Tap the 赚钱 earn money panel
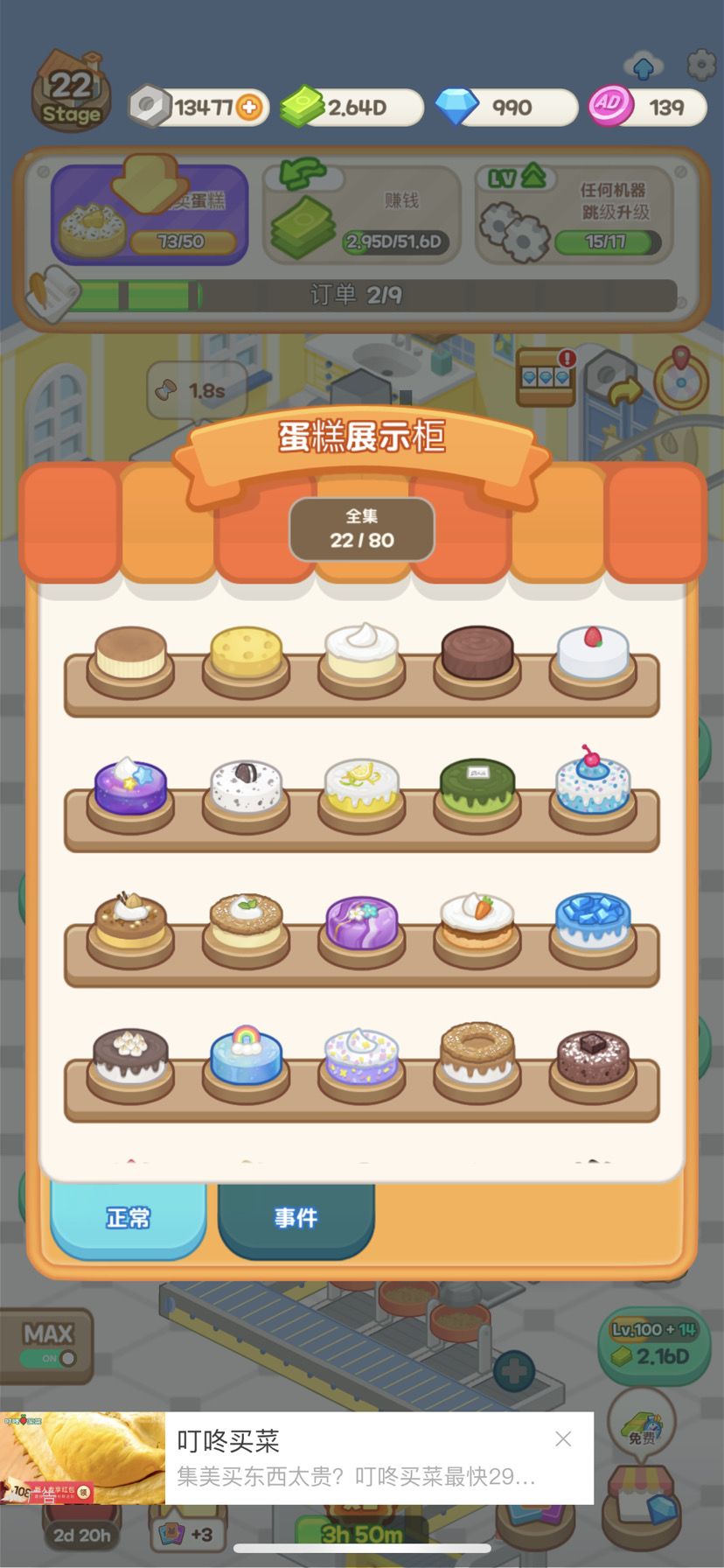Image resolution: width=724 pixels, height=1568 pixels. [361, 210]
